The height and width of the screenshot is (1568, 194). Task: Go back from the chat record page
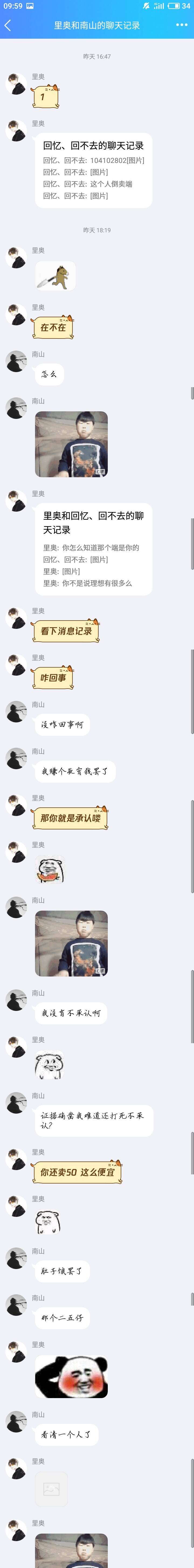8,25
